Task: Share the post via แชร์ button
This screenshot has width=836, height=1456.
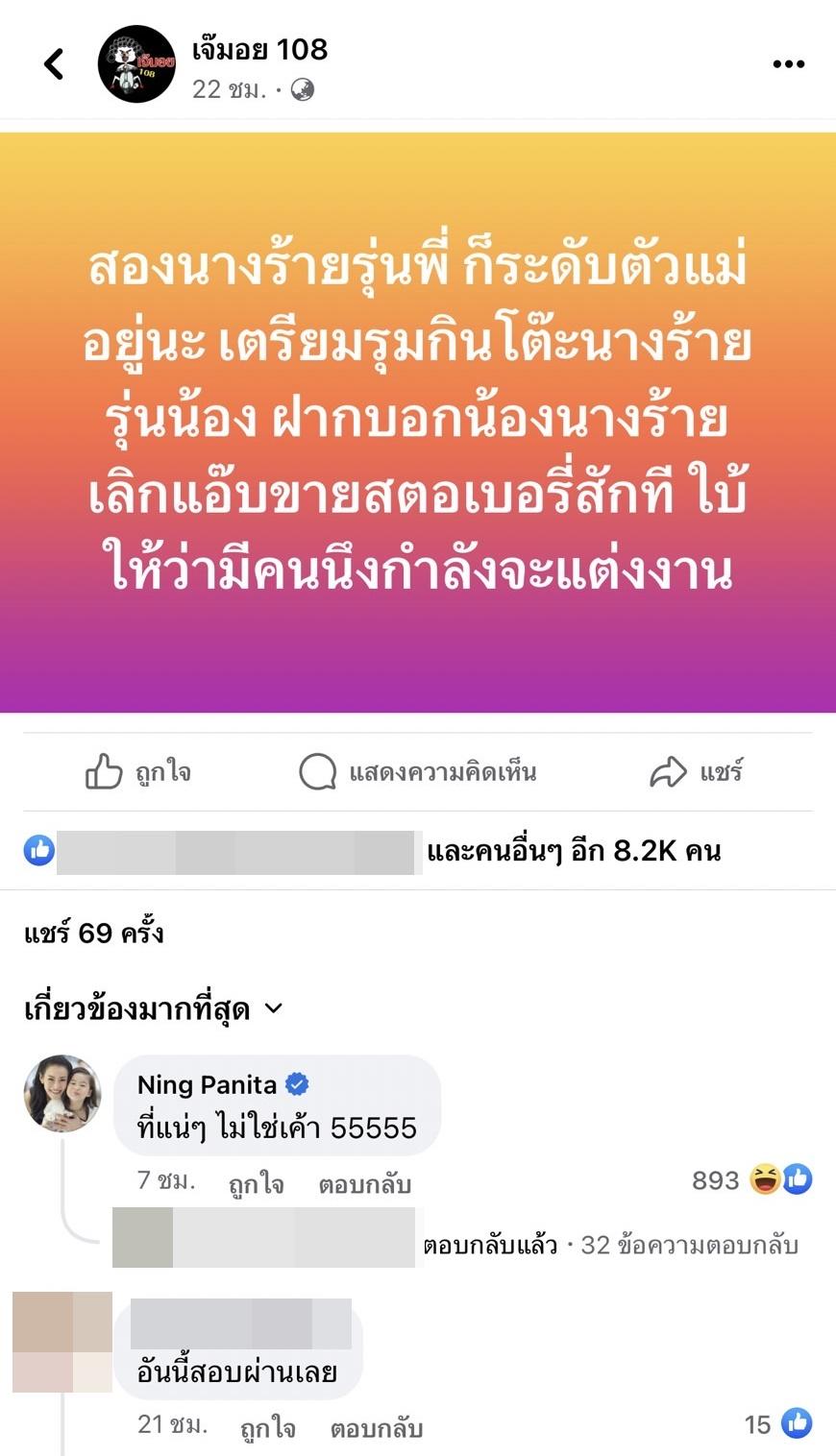Action: pyautogui.click(x=697, y=772)
